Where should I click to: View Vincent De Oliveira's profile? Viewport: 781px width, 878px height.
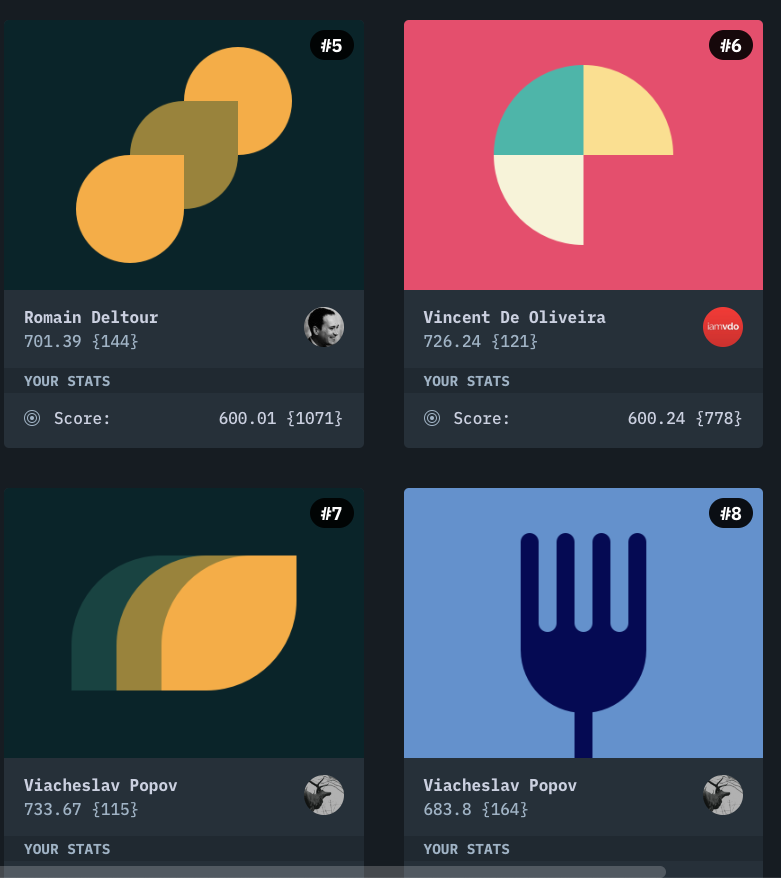(x=514, y=317)
